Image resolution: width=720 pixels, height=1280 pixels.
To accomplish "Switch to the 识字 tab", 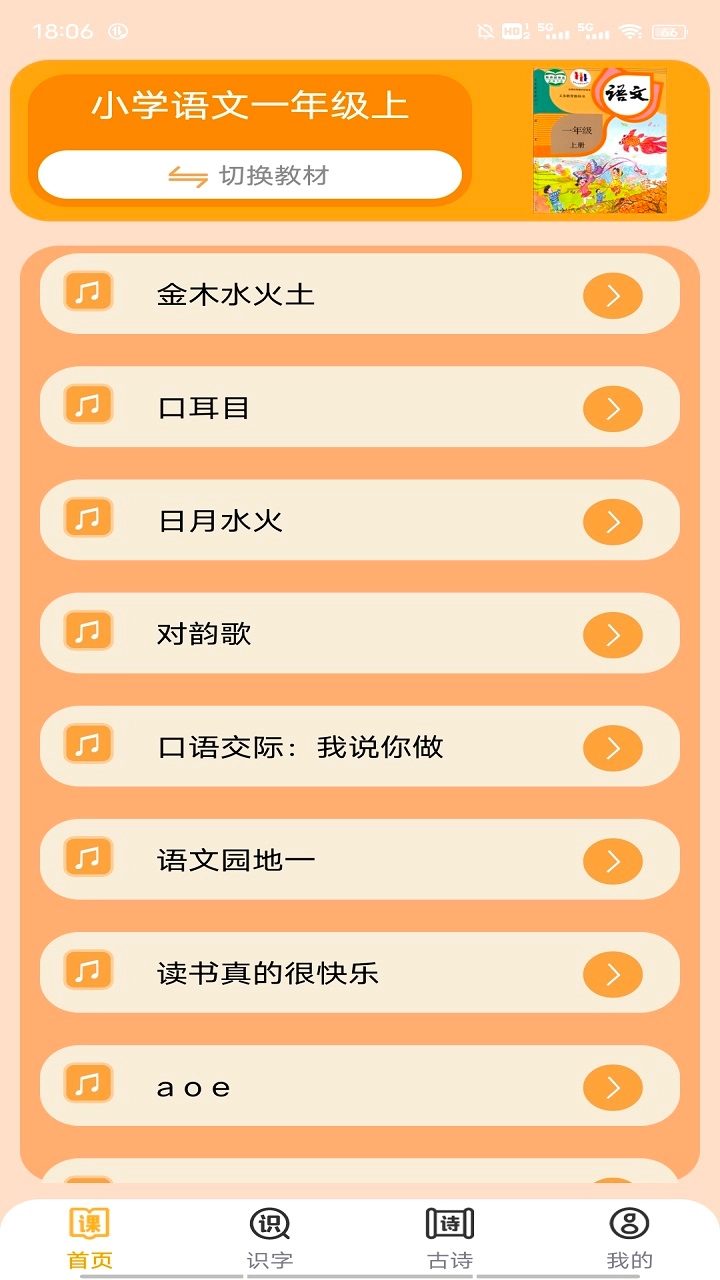I will pos(270,1238).
